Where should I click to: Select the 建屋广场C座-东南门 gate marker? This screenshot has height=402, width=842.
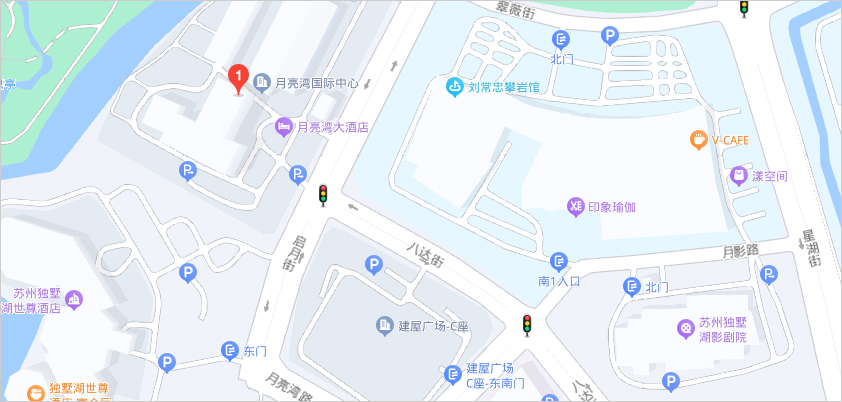452,374
